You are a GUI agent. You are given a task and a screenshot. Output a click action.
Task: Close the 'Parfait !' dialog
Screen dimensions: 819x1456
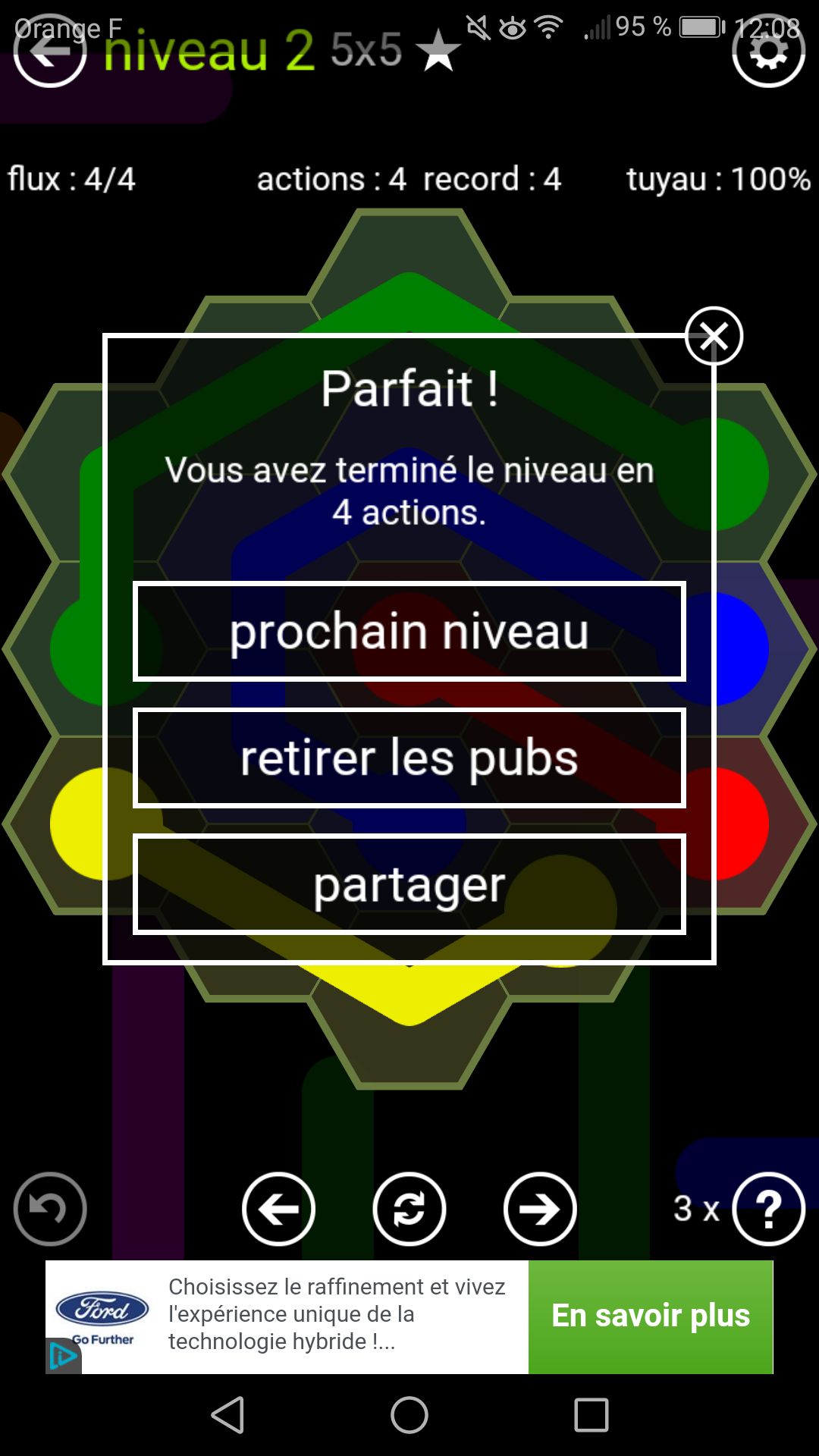tap(714, 336)
